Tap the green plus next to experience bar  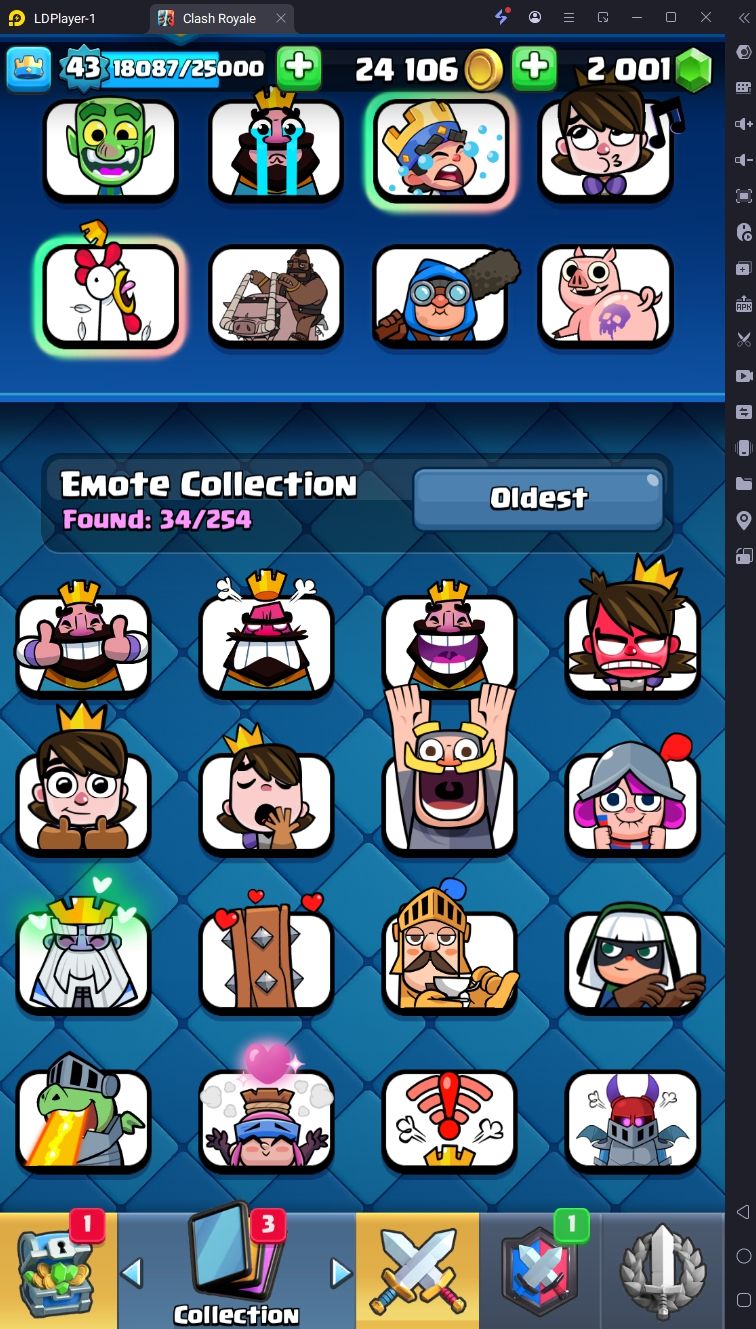298,68
